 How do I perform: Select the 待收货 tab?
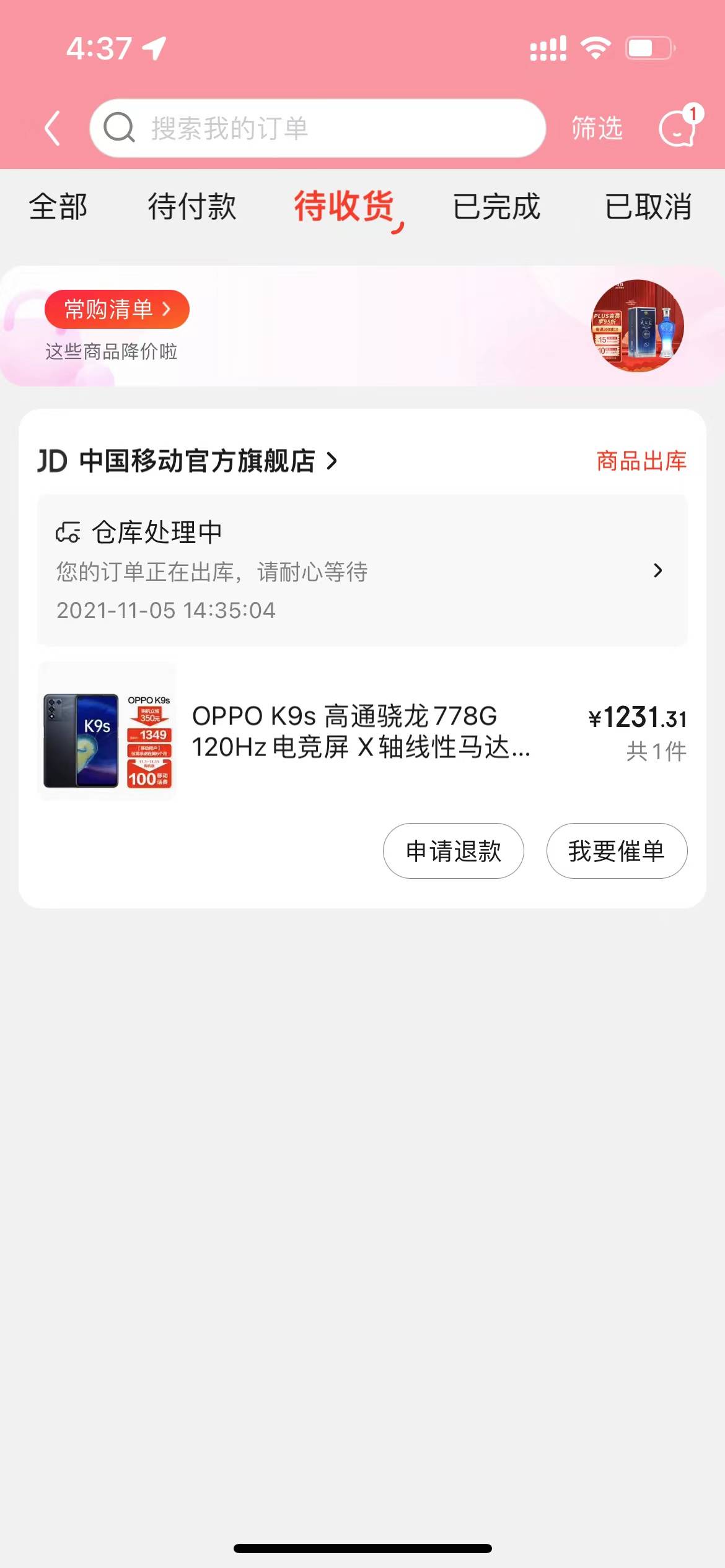coord(345,206)
